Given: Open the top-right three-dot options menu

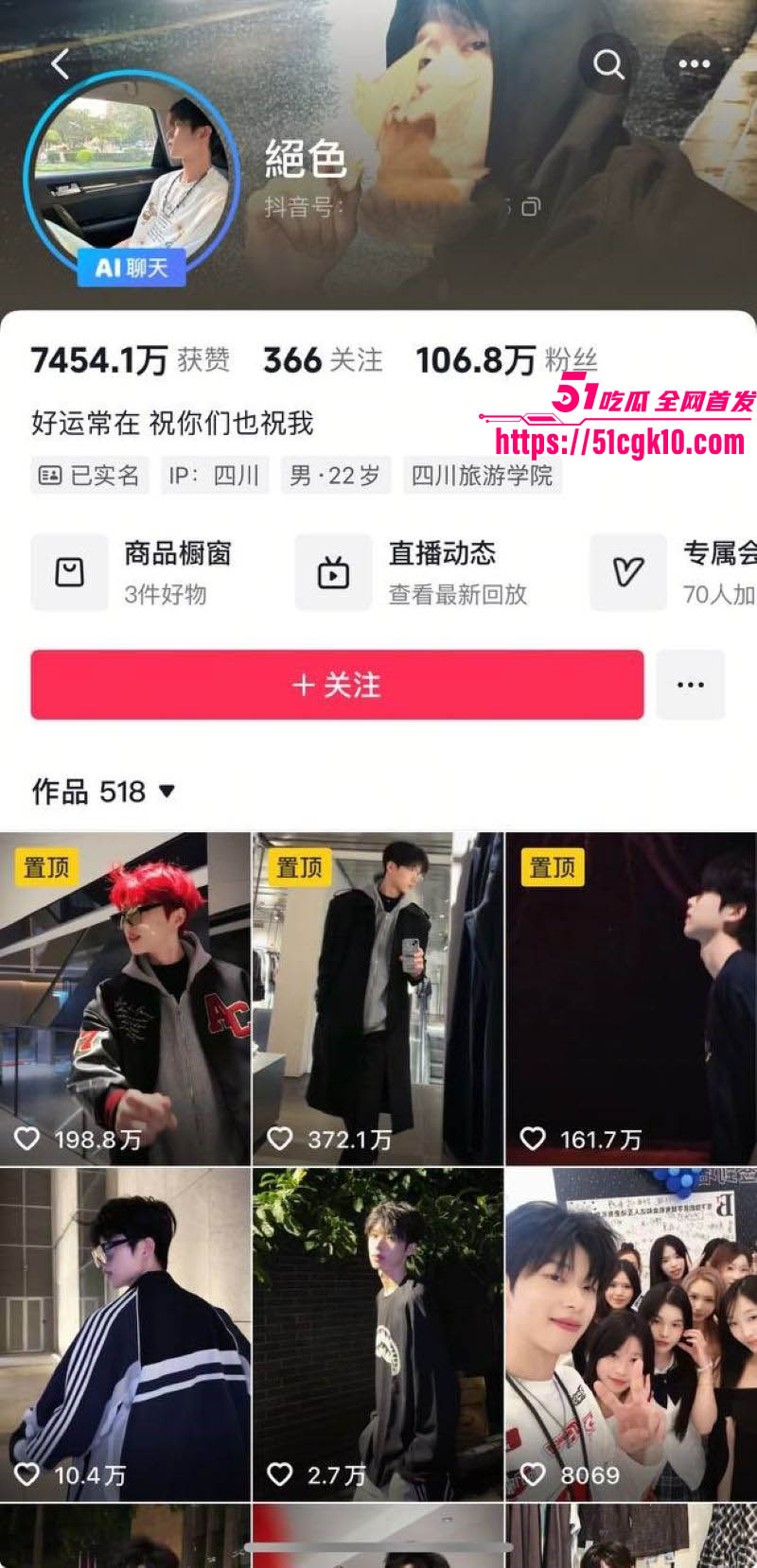Looking at the screenshot, I should 695,62.
